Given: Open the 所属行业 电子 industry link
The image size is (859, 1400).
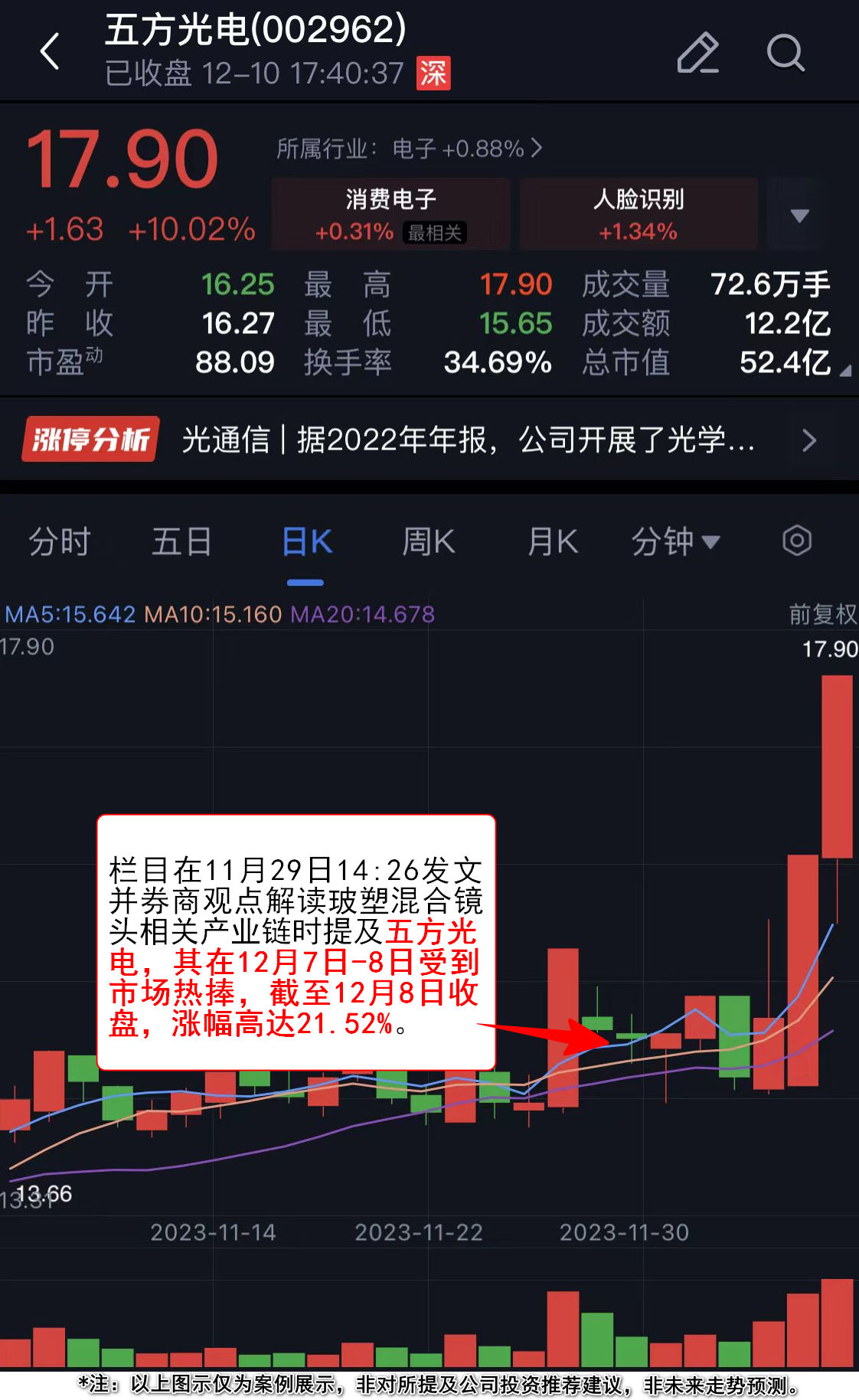Looking at the screenshot, I should (x=410, y=148).
